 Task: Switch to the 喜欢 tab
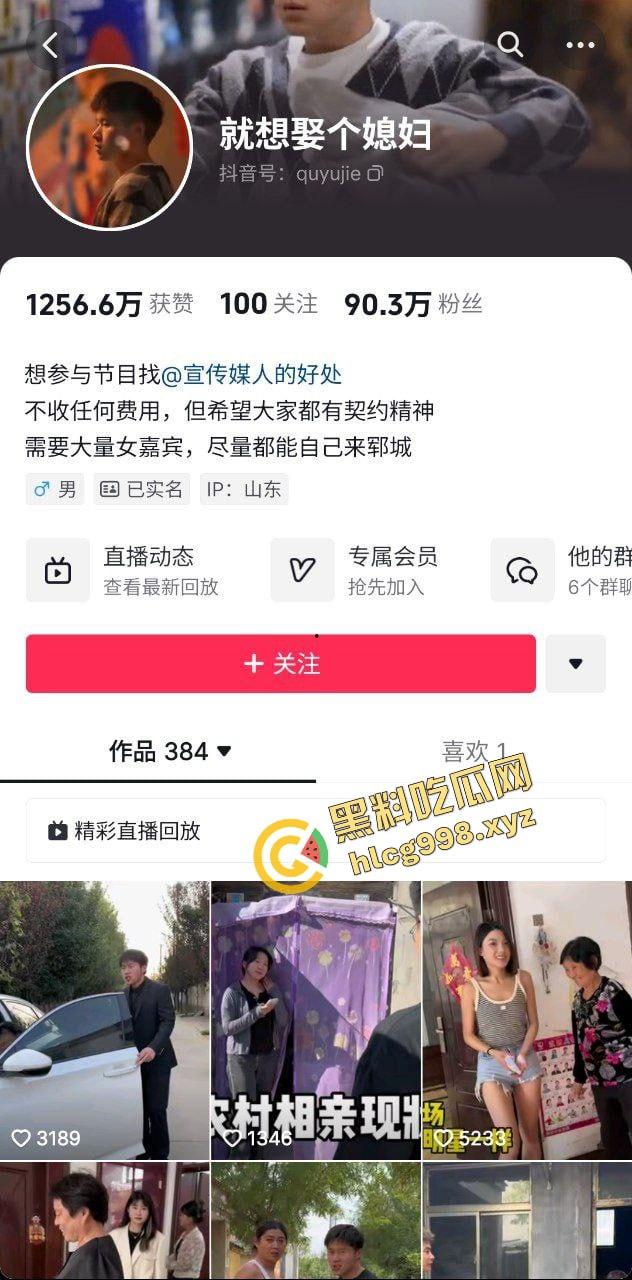pyautogui.click(x=474, y=751)
